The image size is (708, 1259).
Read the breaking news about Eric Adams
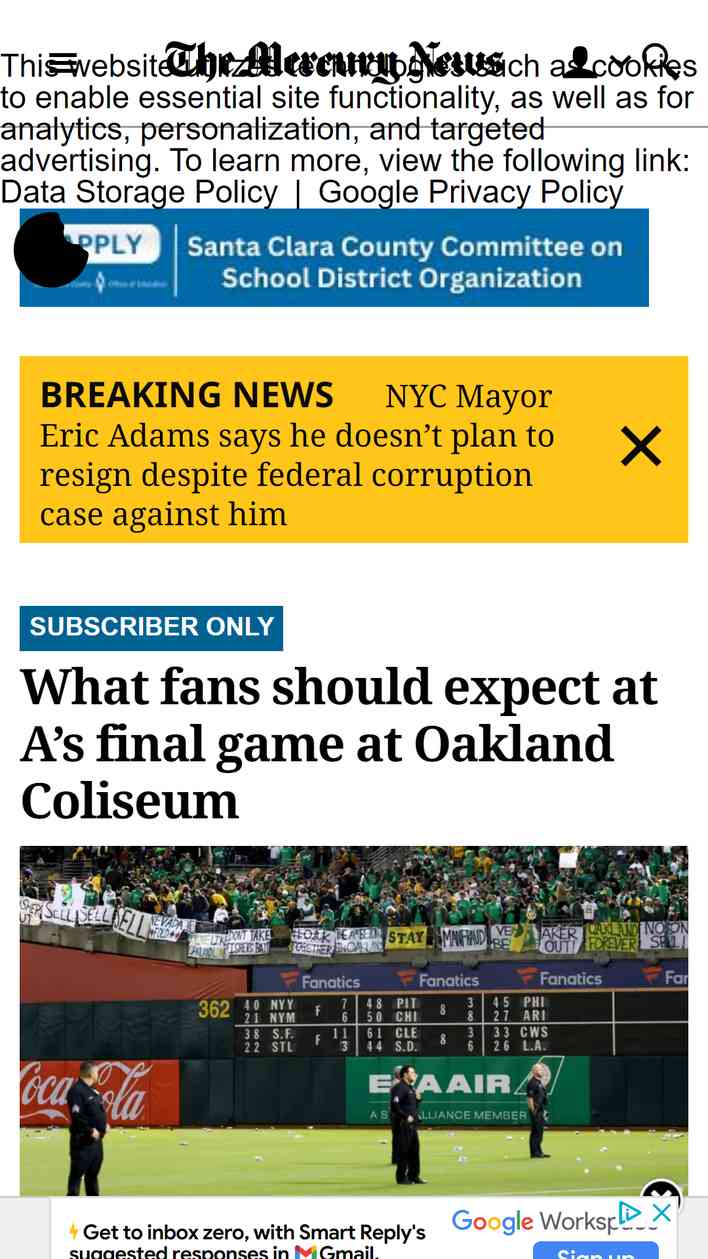(x=297, y=454)
